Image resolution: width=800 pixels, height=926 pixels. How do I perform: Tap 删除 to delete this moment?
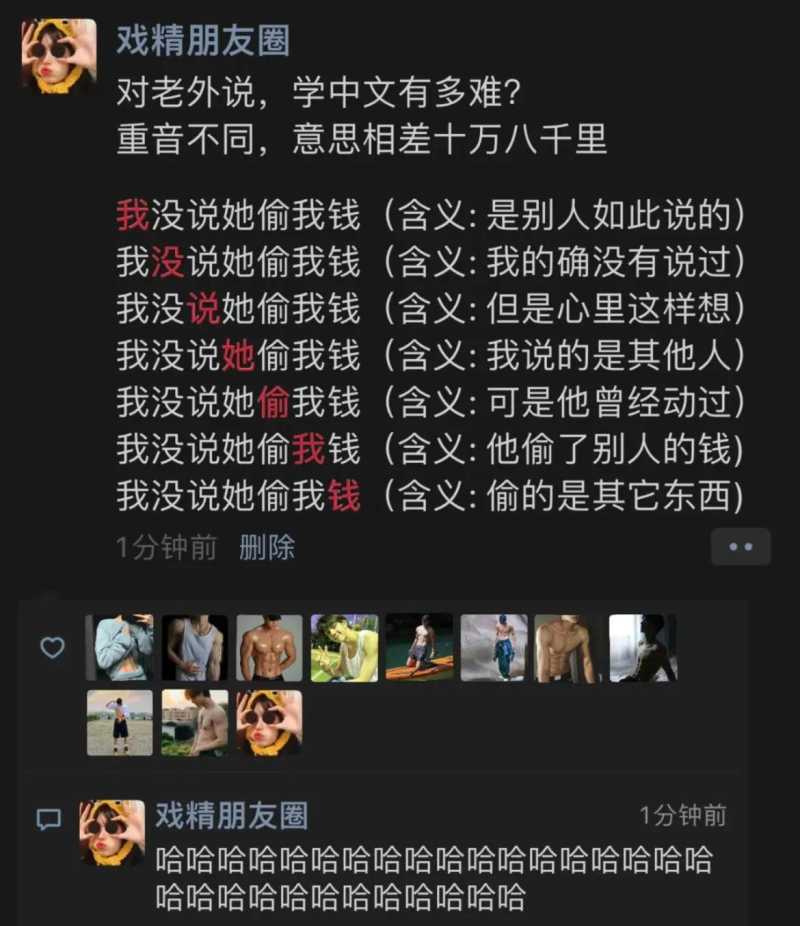tap(267, 547)
